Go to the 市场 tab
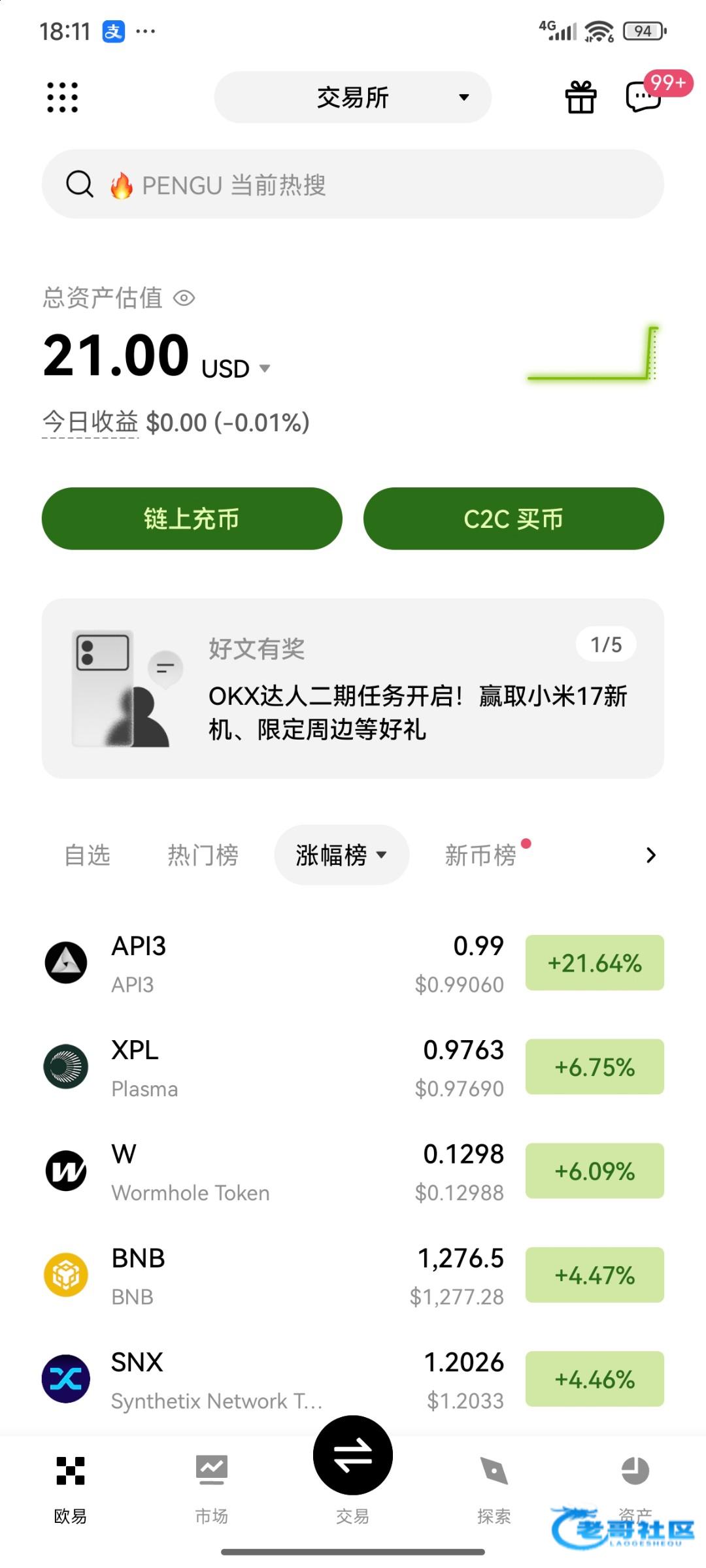Screen dimensions: 706x1568 (x=212, y=1484)
